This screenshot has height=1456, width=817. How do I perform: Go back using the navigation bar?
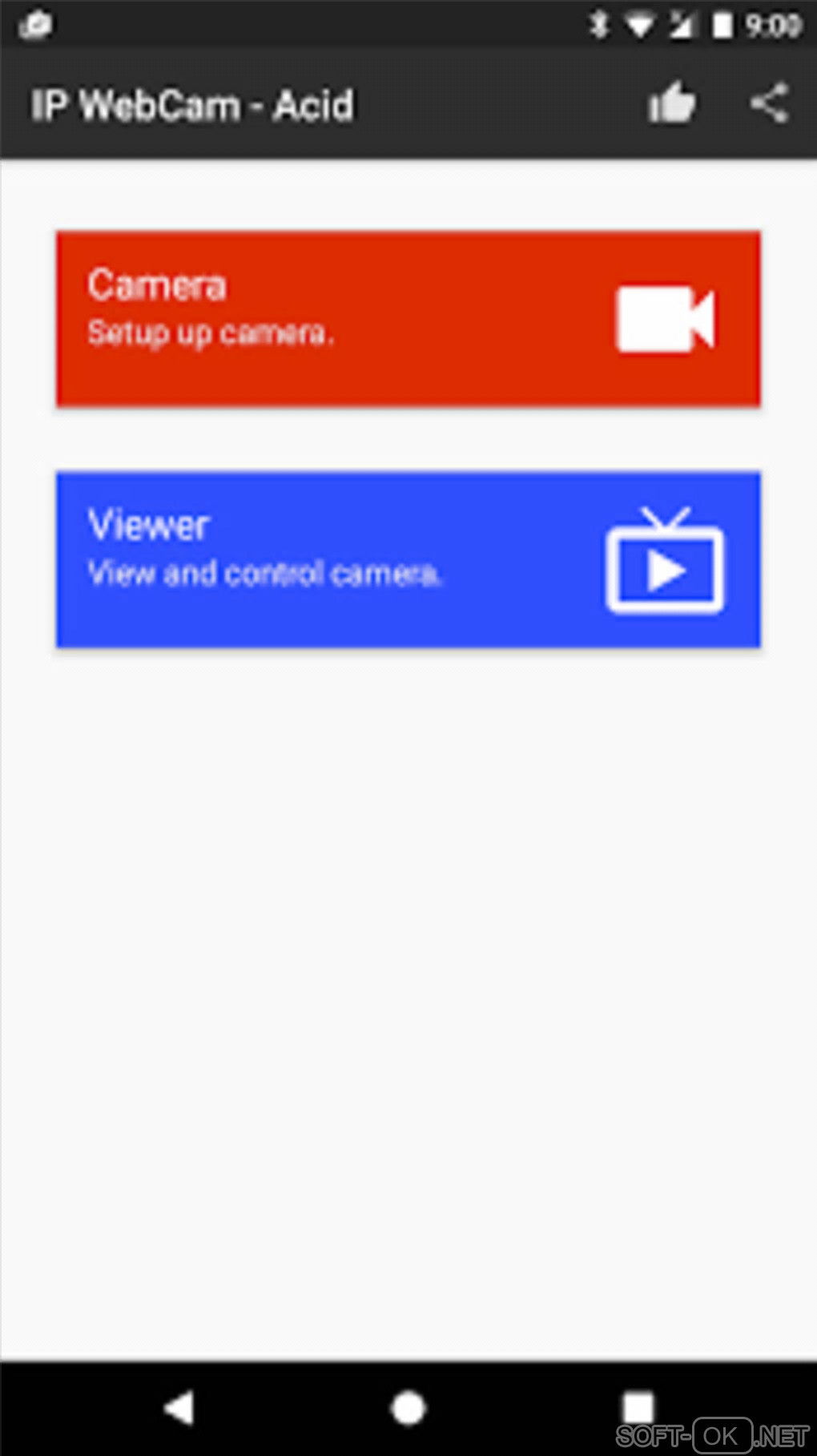pos(179,1407)
